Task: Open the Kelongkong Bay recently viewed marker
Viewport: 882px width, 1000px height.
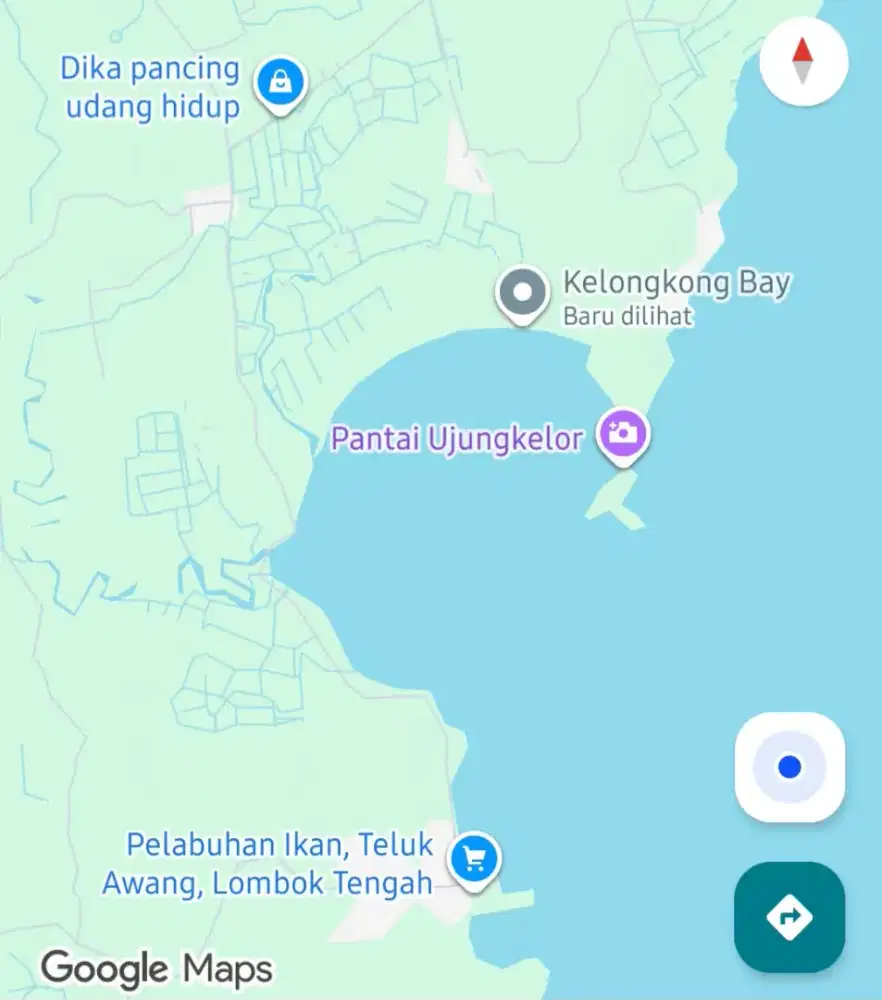Action: tap(521, 292)
